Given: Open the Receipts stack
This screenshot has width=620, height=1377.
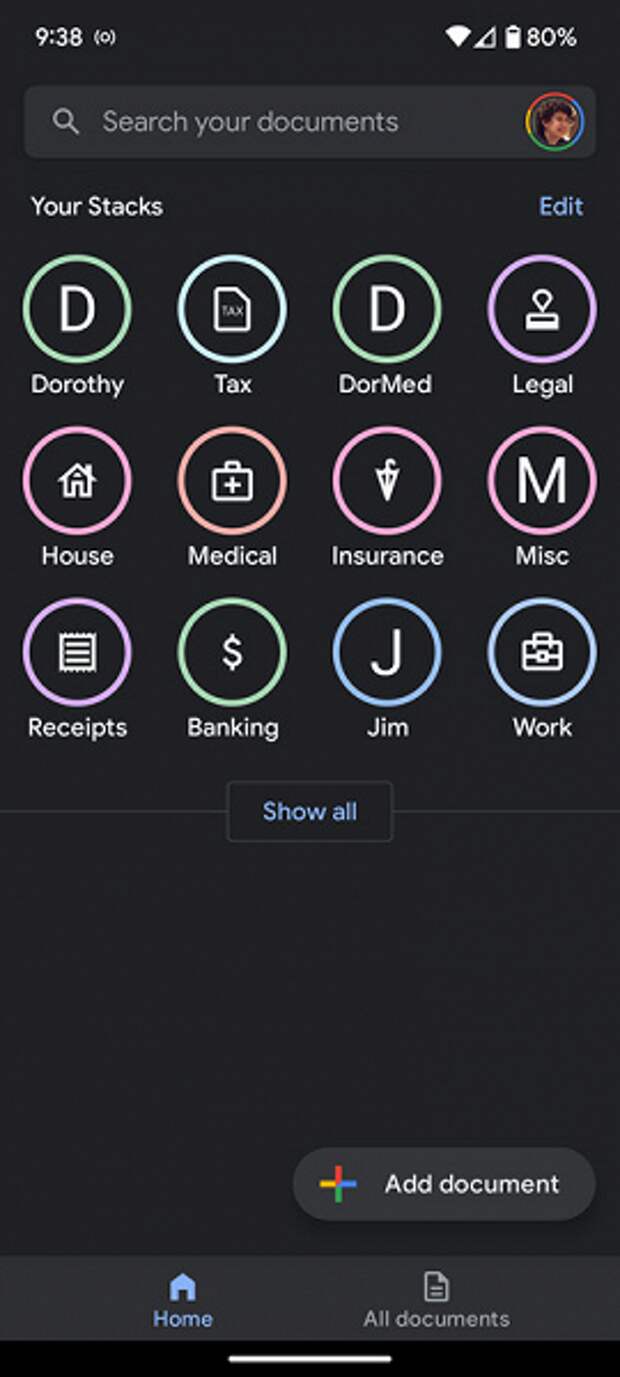Looking at the screenshot, I should [77, 652].
